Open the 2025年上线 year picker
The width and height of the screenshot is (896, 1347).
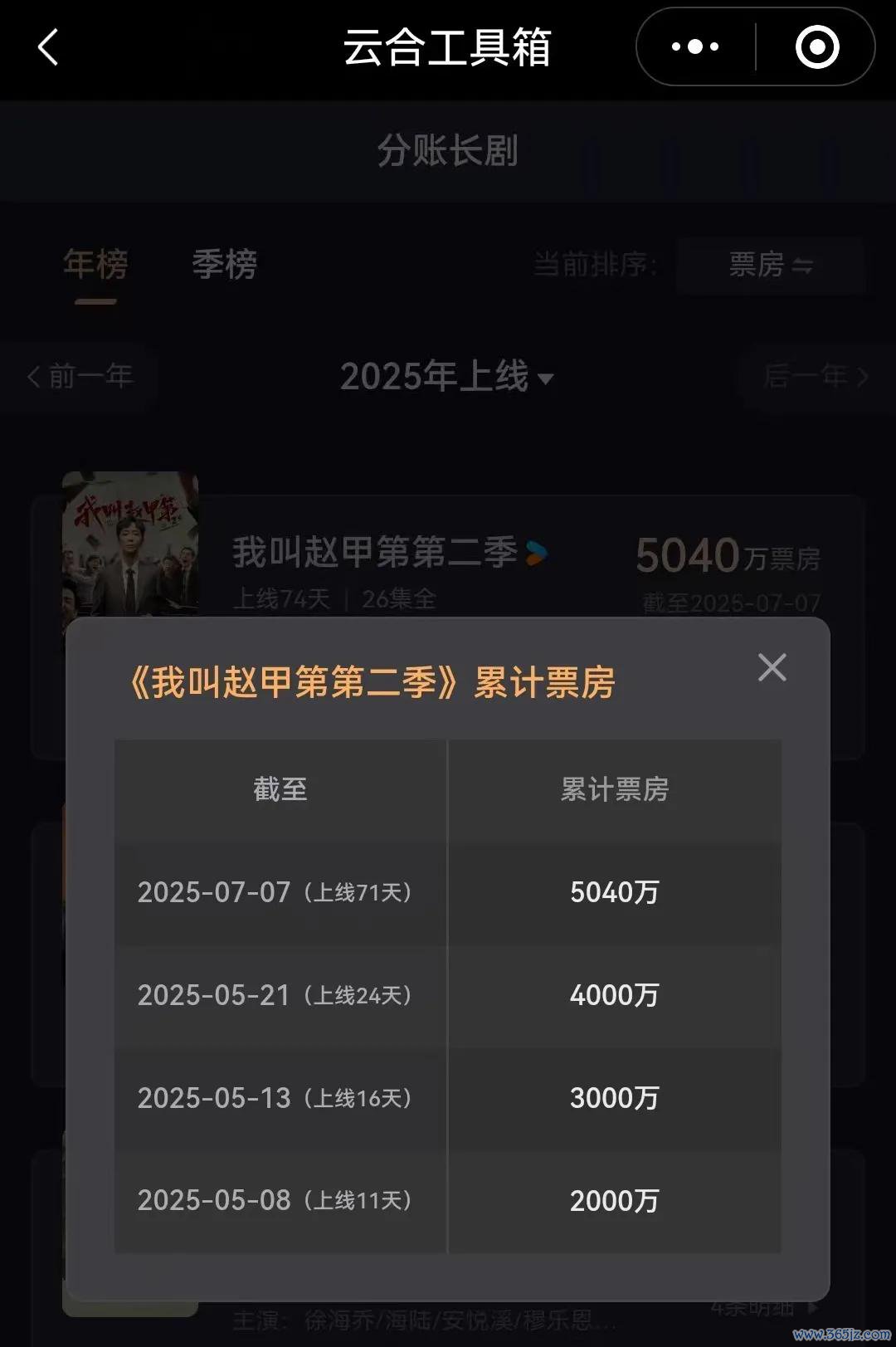(x=446, y=377)
